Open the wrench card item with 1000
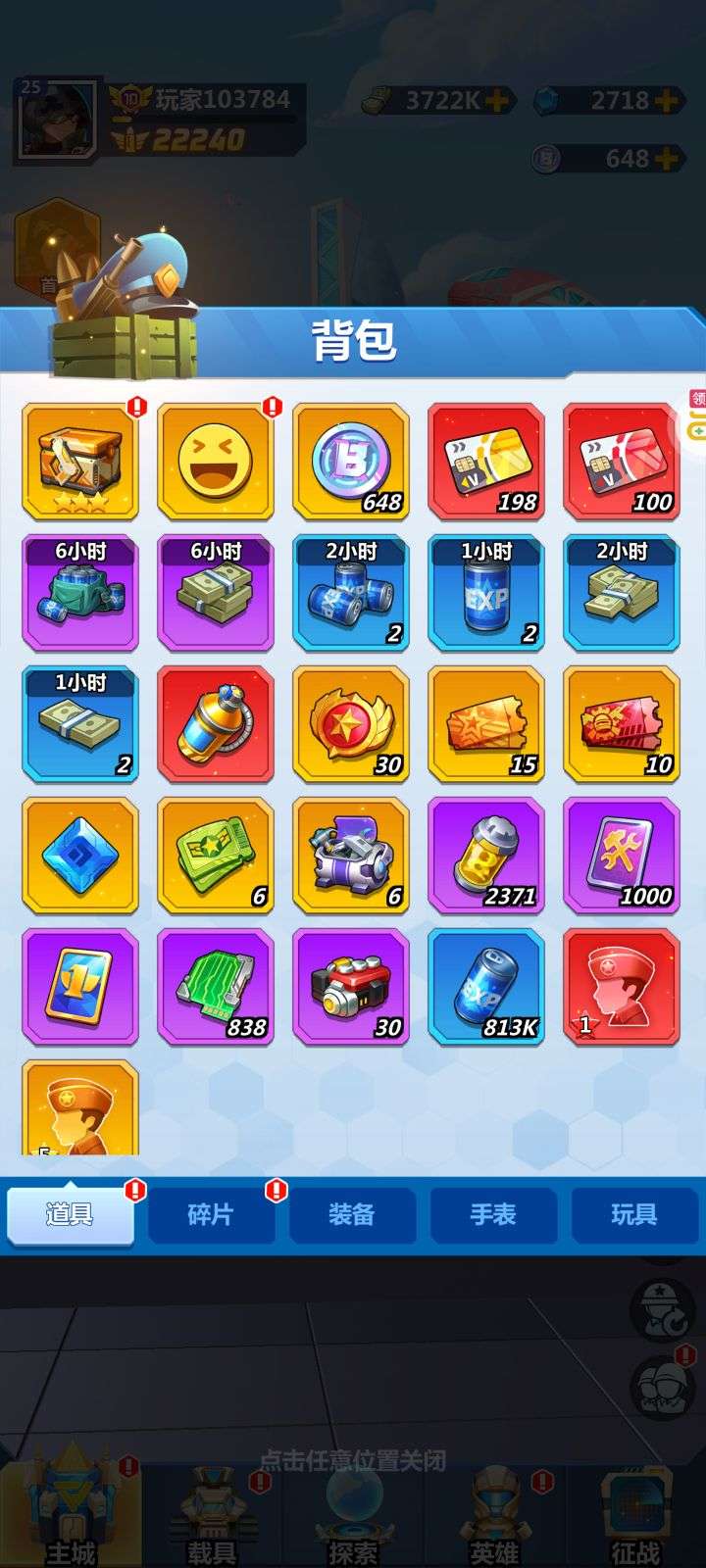Image resolution: width=706 pixels, height=1568 pixels. point(622,855)
